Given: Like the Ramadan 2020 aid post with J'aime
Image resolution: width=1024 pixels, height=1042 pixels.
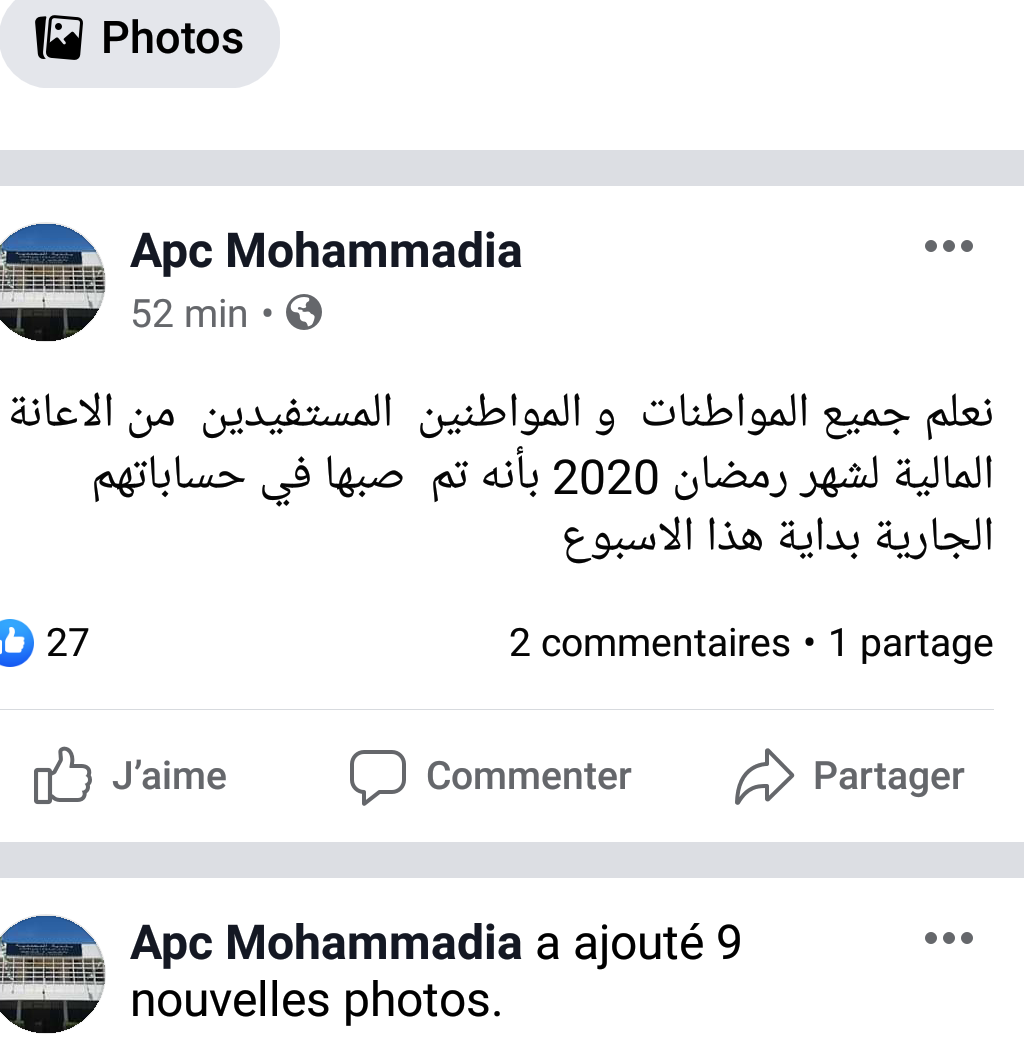Looking at the screenshot, I should coord(132,776).
